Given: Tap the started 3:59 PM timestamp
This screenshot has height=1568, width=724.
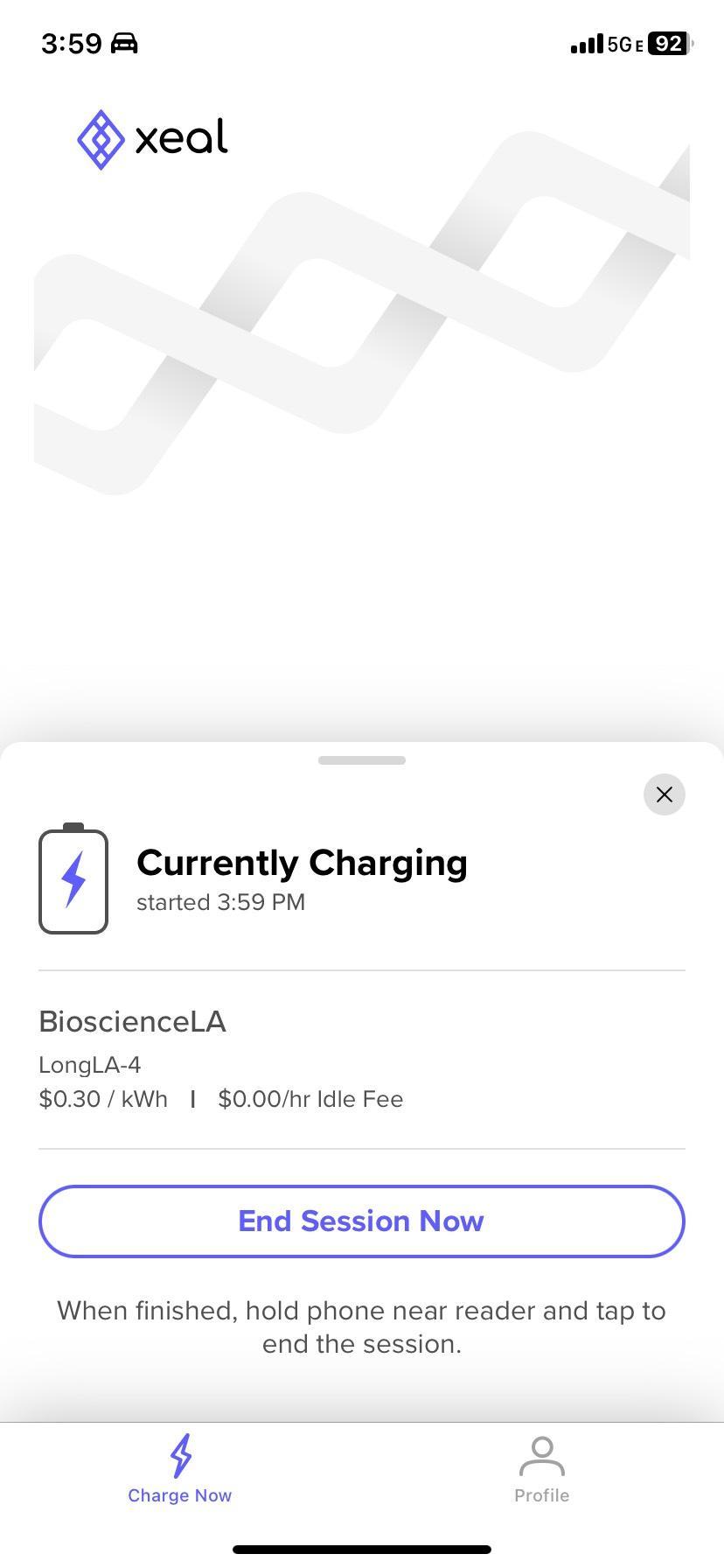Looking at the screenshot, I should pos(220,902).
